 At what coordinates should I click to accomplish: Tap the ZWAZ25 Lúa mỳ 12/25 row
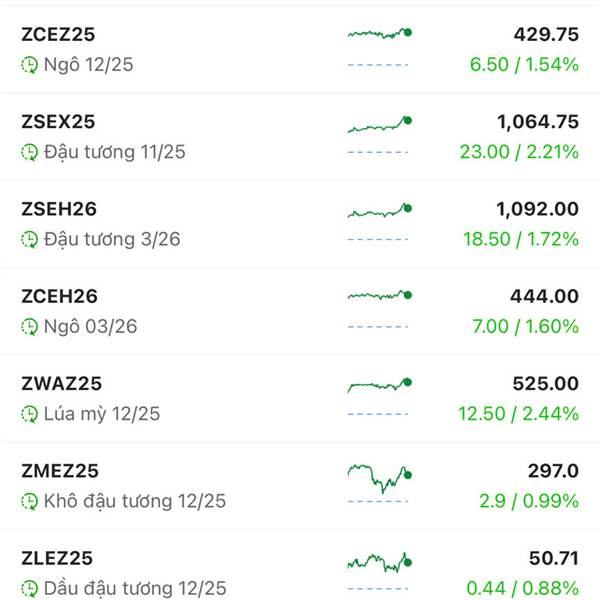point(300,397)
